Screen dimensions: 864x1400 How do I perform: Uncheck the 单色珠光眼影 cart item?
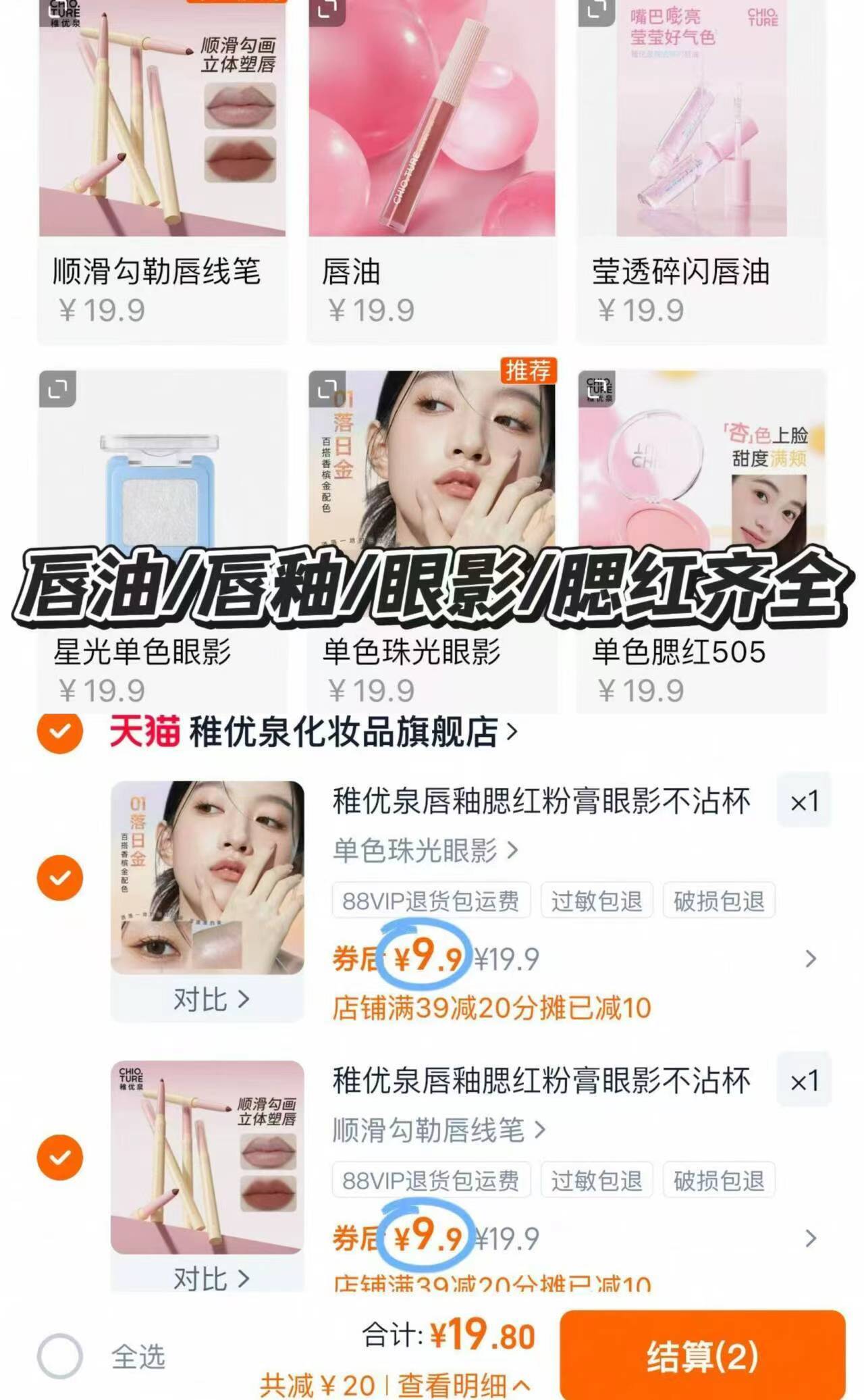[61, 878]
